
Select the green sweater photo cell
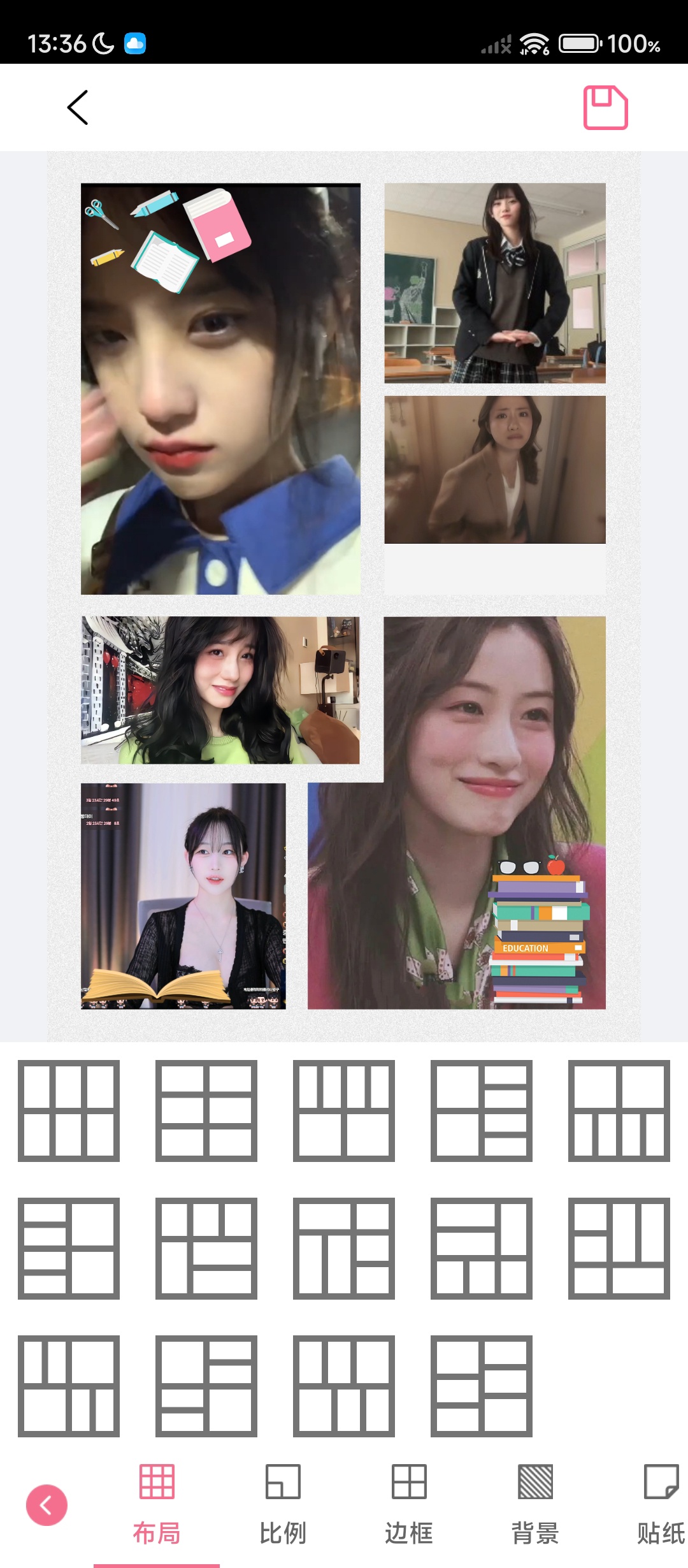pyautogui.click(x=220, y=690)
